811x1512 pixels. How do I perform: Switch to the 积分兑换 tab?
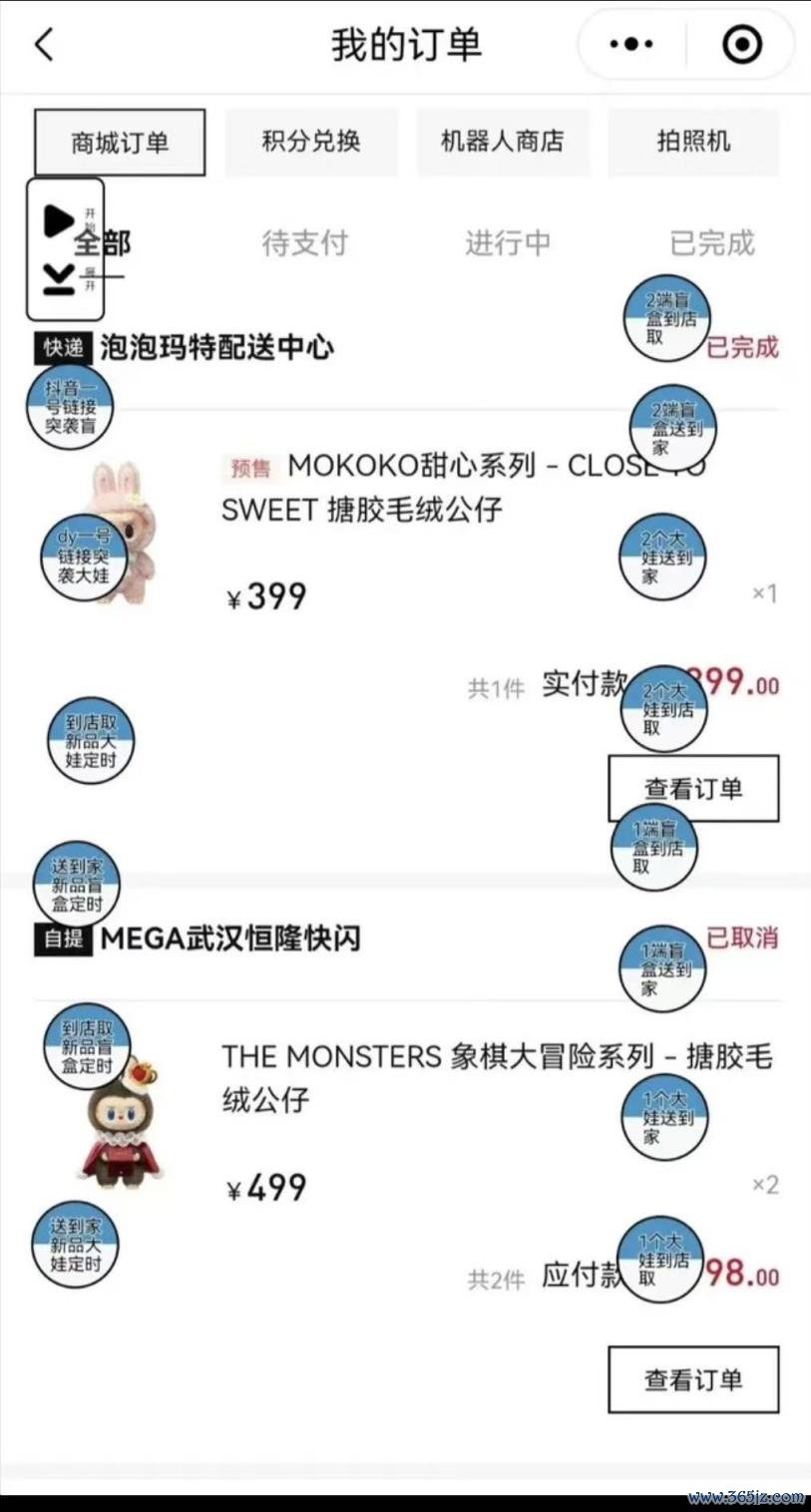tap(311, 142)
